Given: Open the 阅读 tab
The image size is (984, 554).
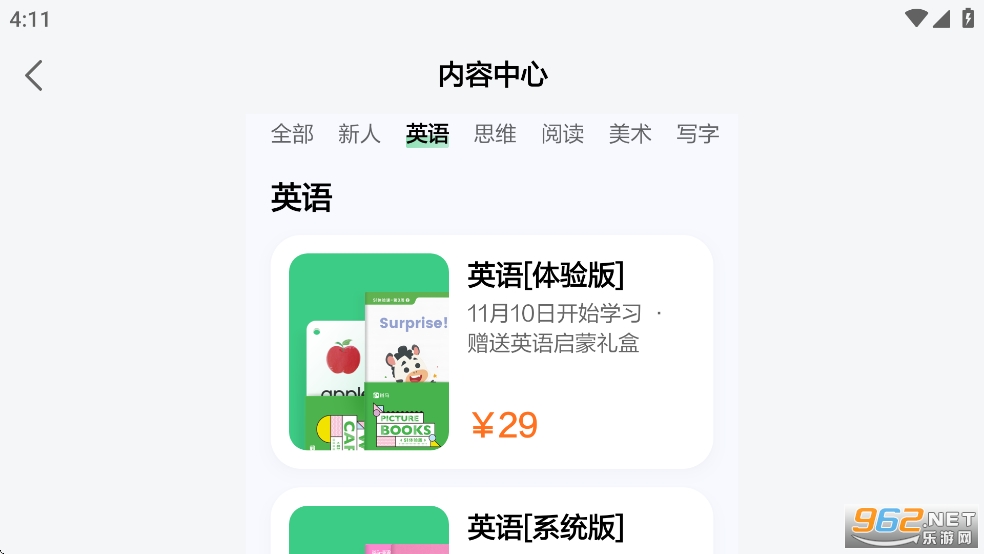Looking at the screenshot, I should coord(562,134).
